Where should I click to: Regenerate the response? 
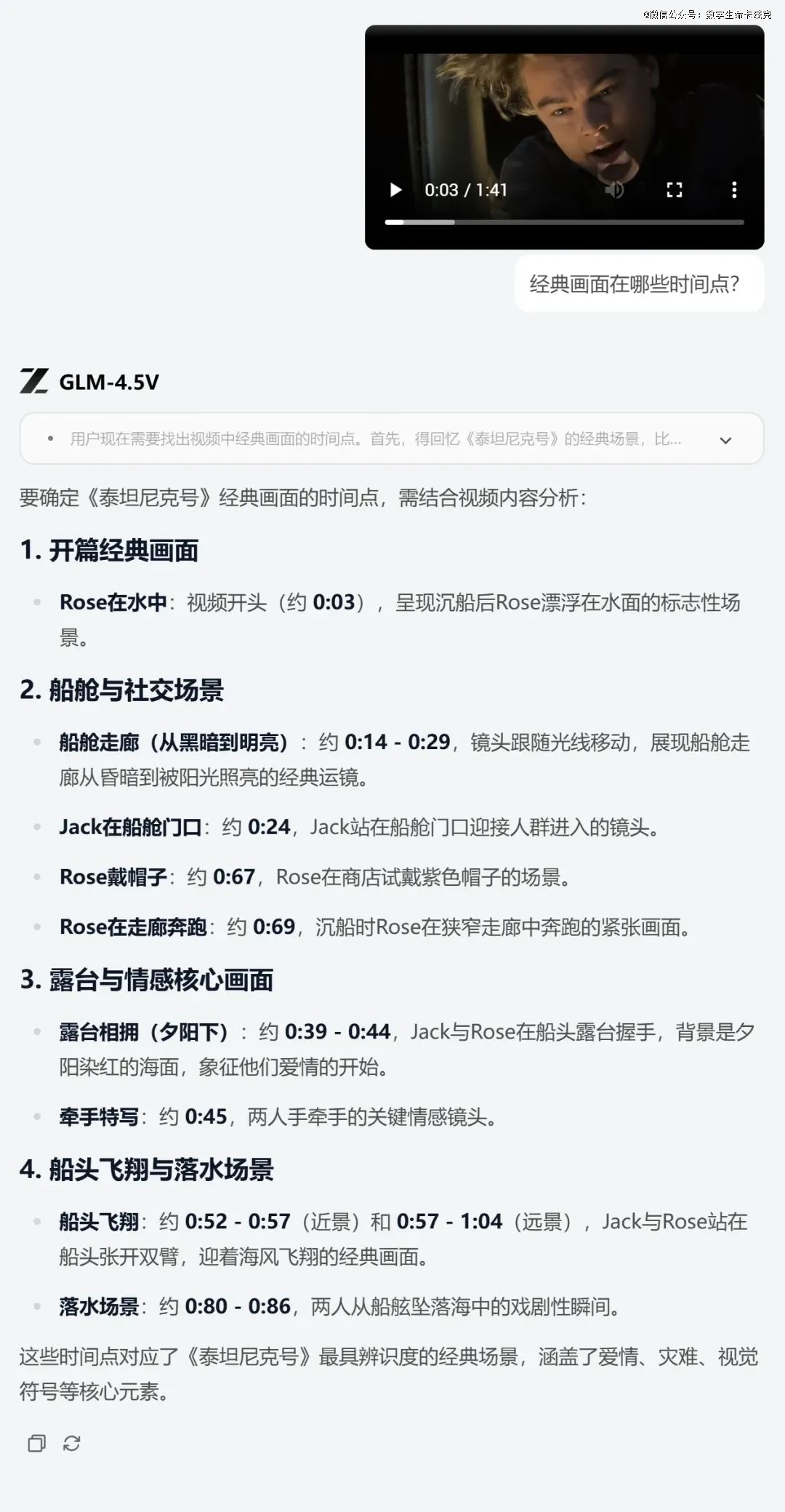click(x=71, y=1443)
